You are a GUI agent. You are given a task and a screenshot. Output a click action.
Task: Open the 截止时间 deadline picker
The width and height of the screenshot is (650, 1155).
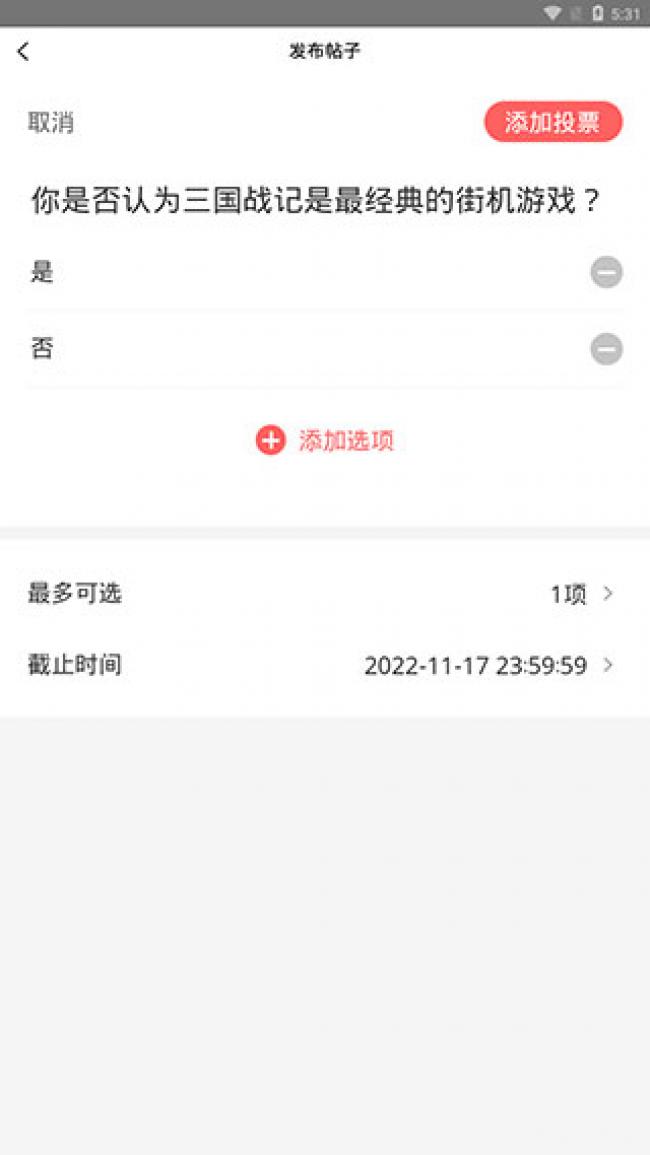325,666
